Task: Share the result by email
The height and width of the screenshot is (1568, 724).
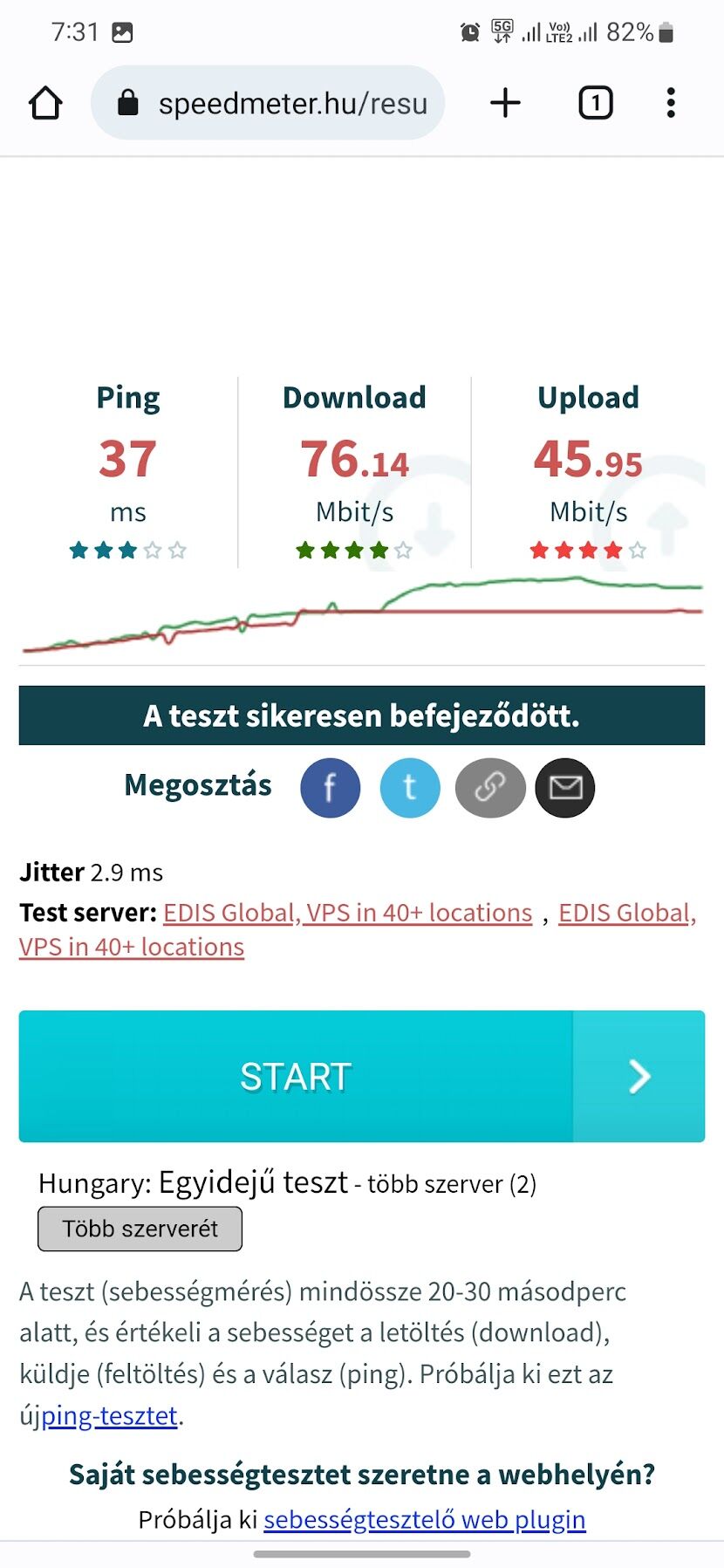Action: [565, 788]
